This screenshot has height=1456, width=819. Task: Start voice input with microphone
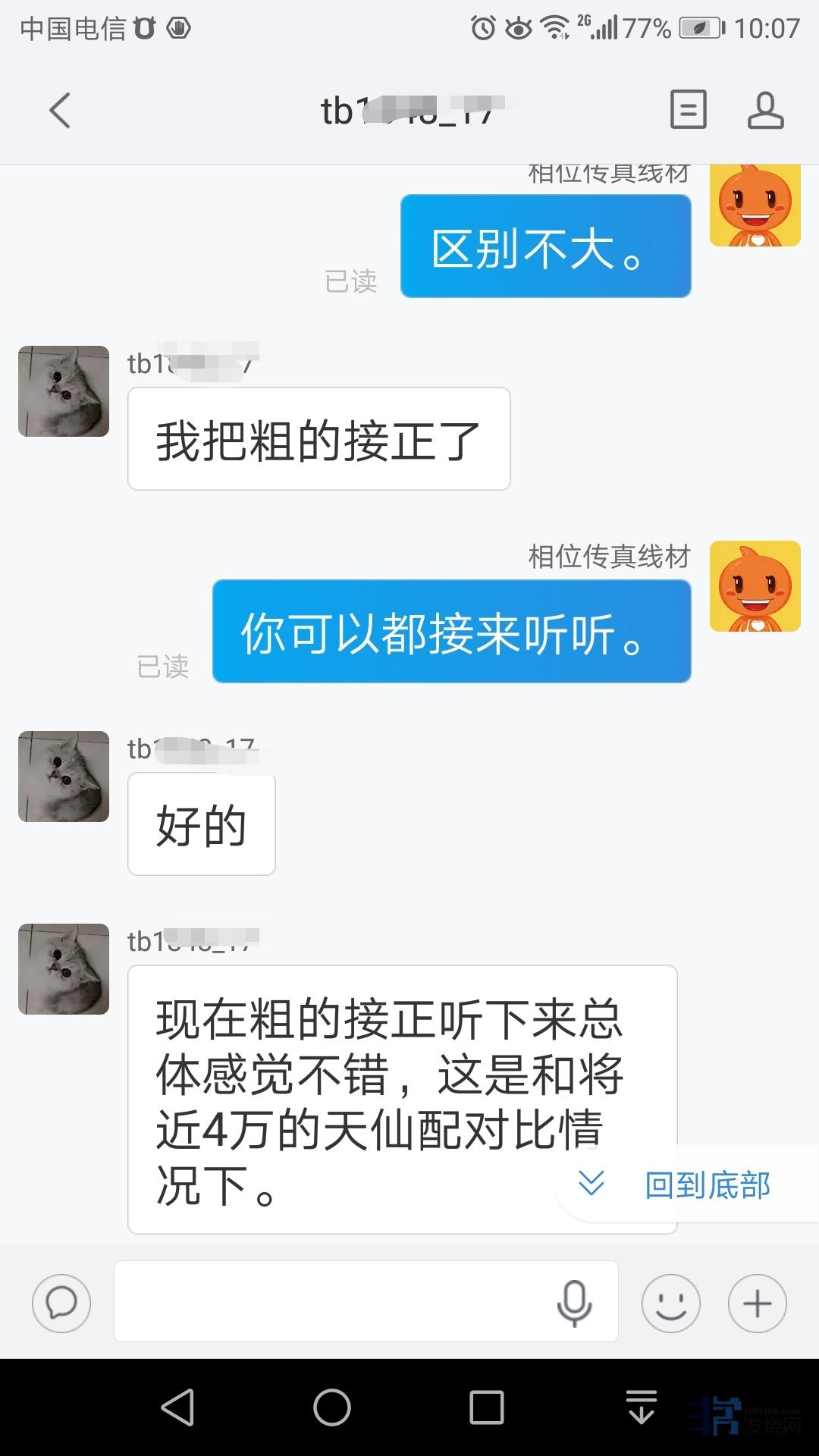574,1303
